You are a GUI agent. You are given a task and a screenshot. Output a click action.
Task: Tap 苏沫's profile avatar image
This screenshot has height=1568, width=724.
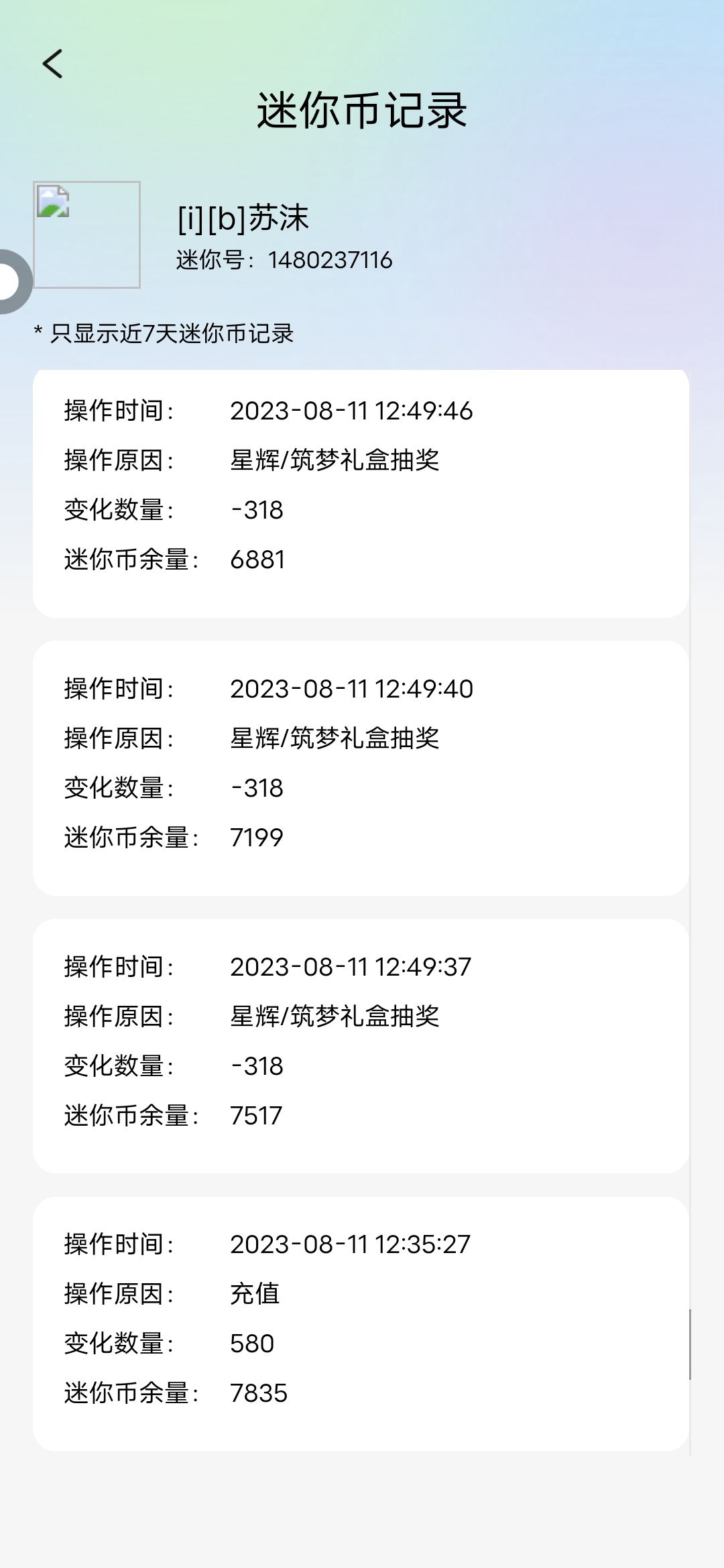tap(87, 235)
